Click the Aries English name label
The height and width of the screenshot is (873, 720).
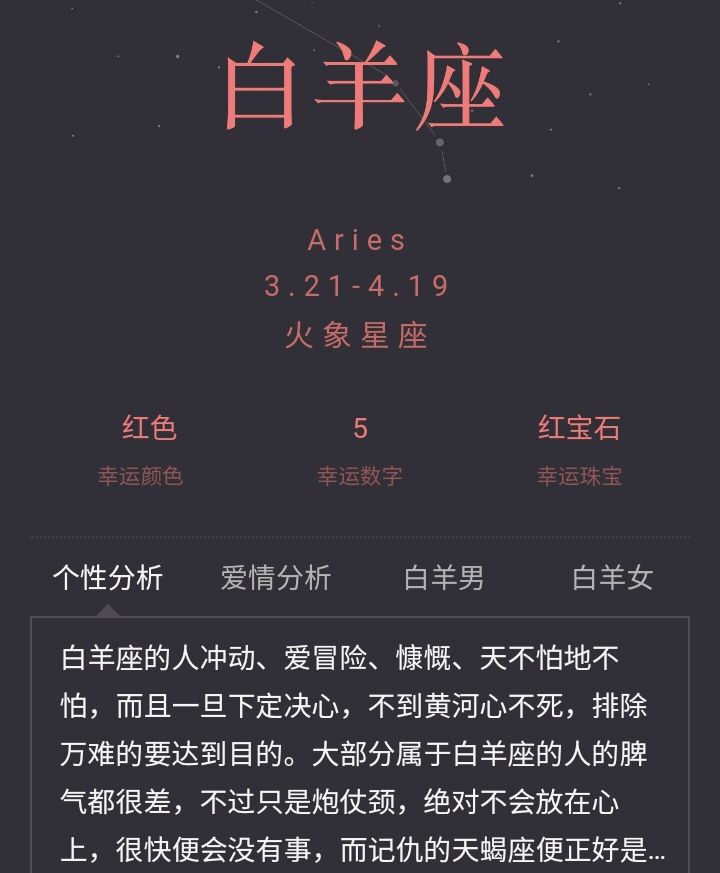[x=360, y=240]
